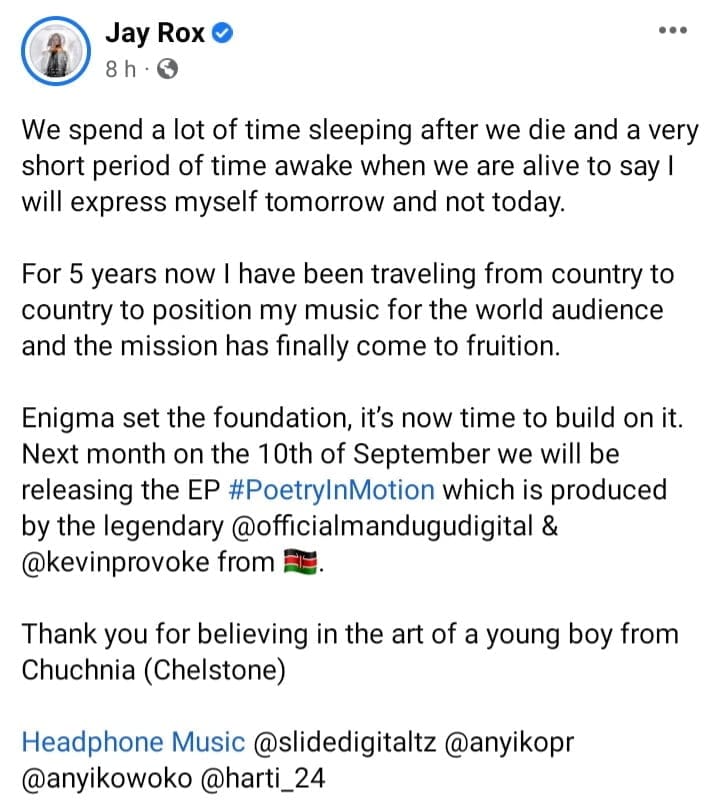Click the Headphone Music mention
The width and height of the screenshot is (720, 806).
[135, 742]
